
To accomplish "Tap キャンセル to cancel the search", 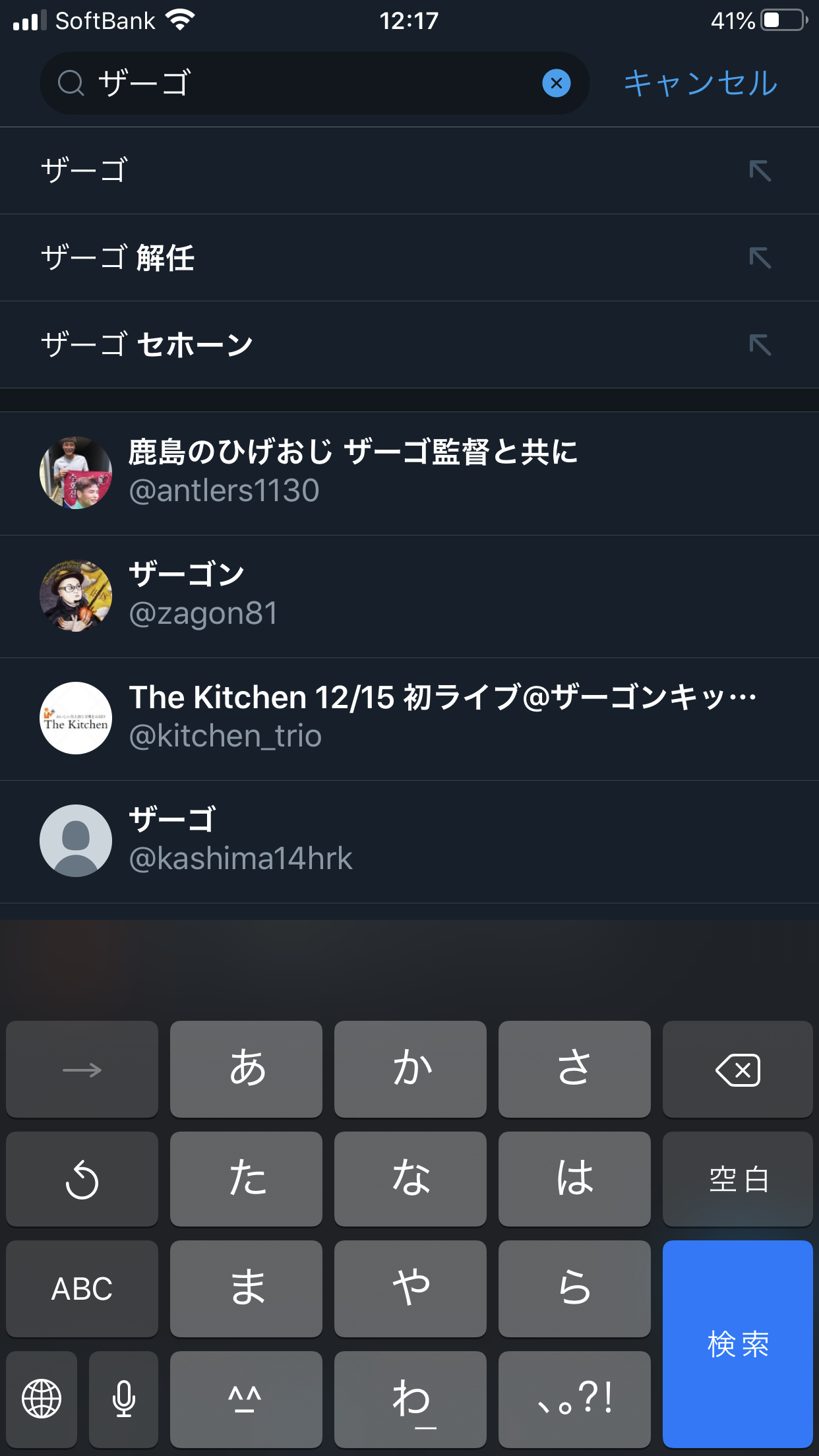I will pos(700,84).
